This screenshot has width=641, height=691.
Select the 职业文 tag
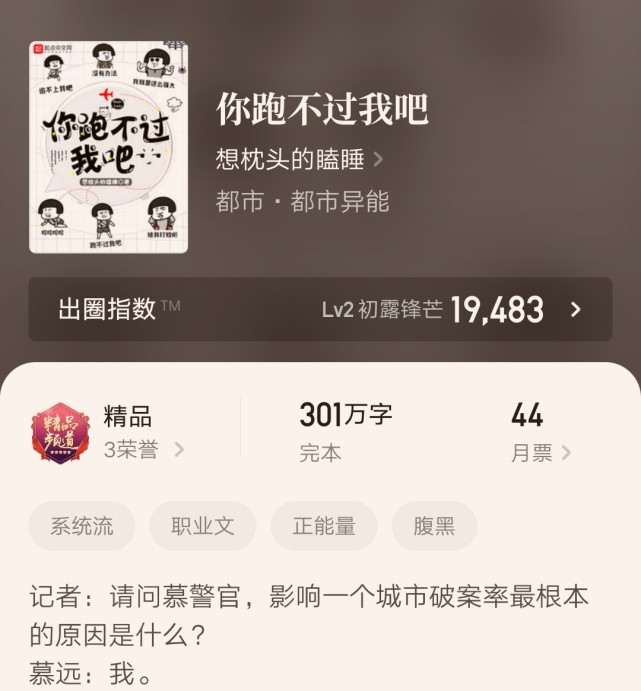tap(203, 526)
